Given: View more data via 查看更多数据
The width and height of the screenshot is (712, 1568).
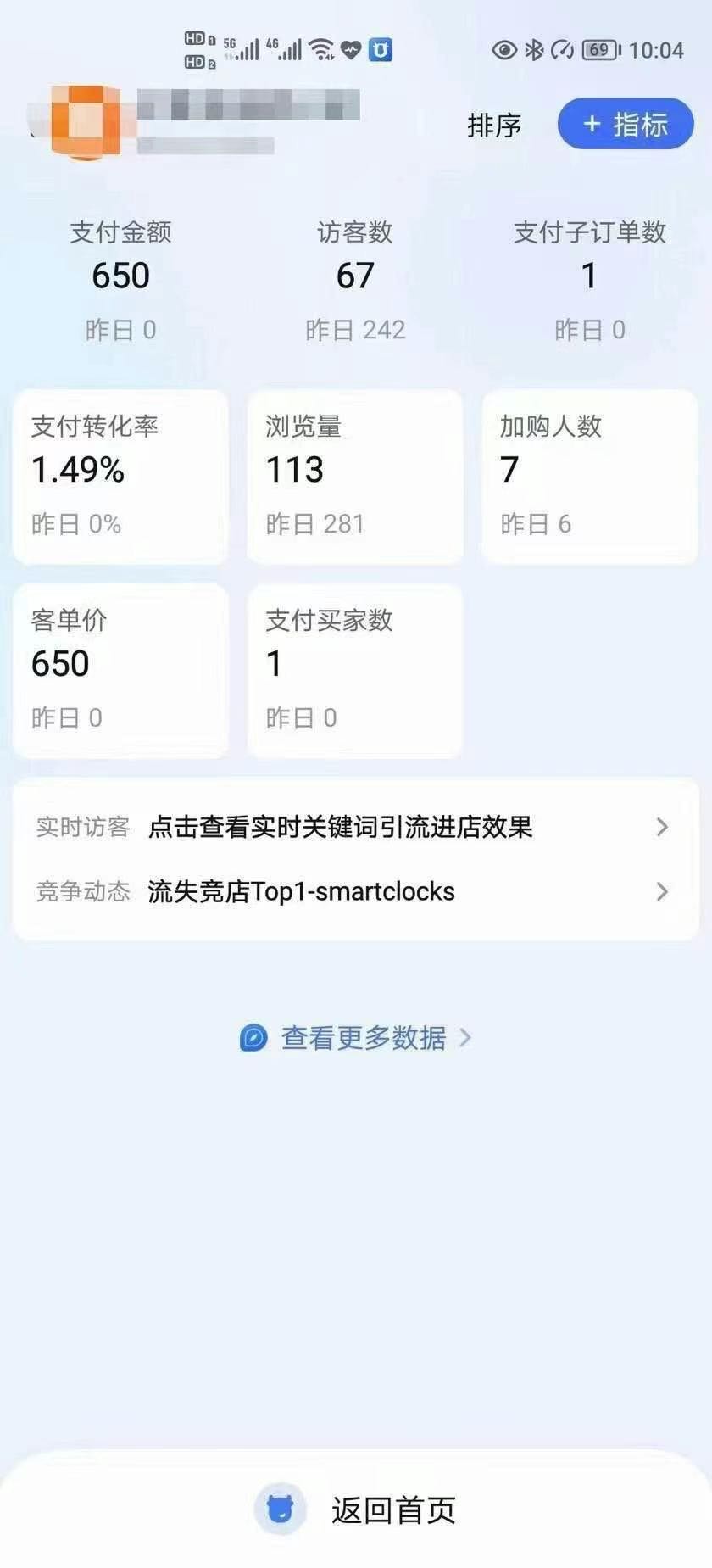Looking at the screenshot, I should 356,1037.
